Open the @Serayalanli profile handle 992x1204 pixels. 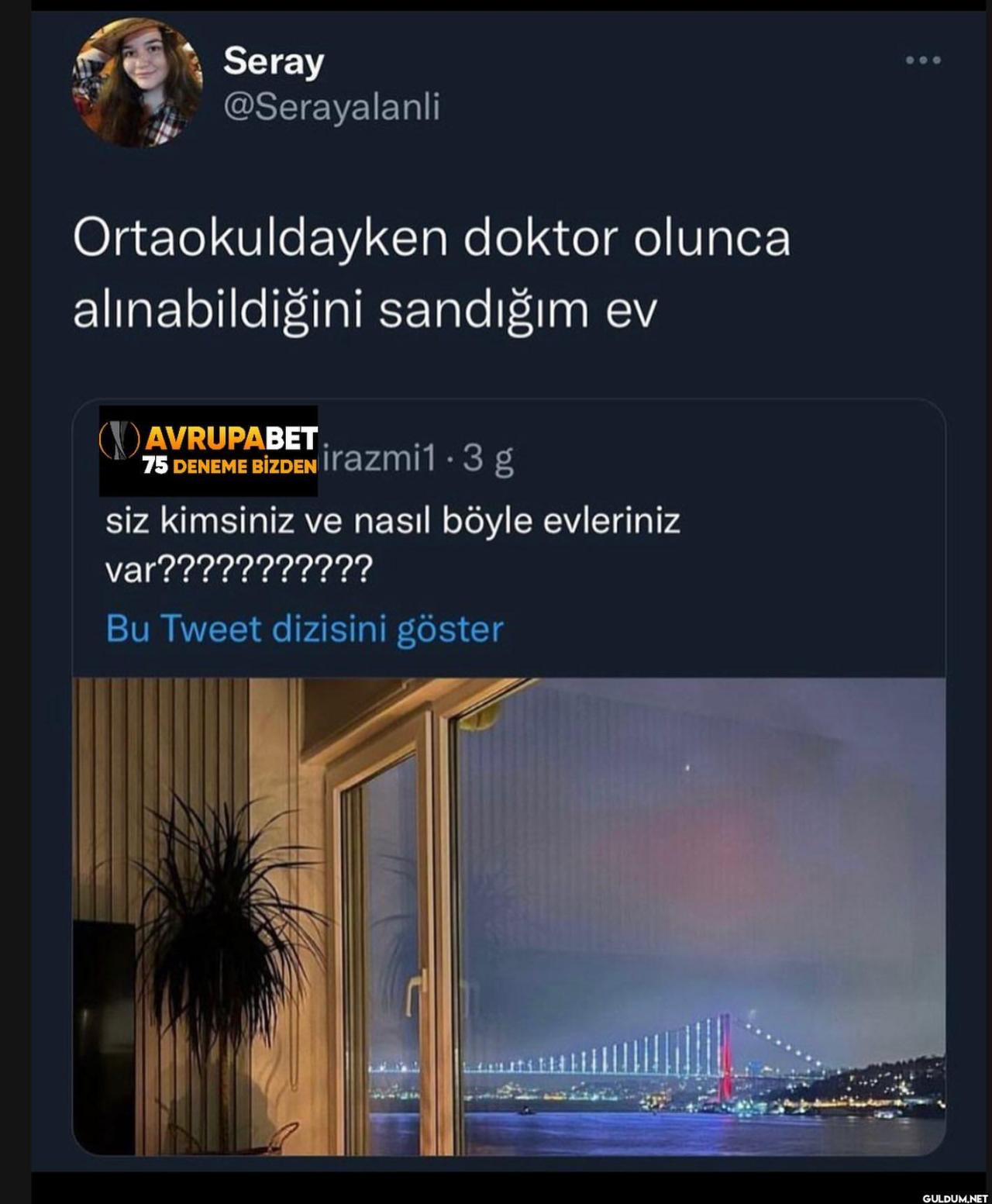pyautogui.click(x=331, y=106)
